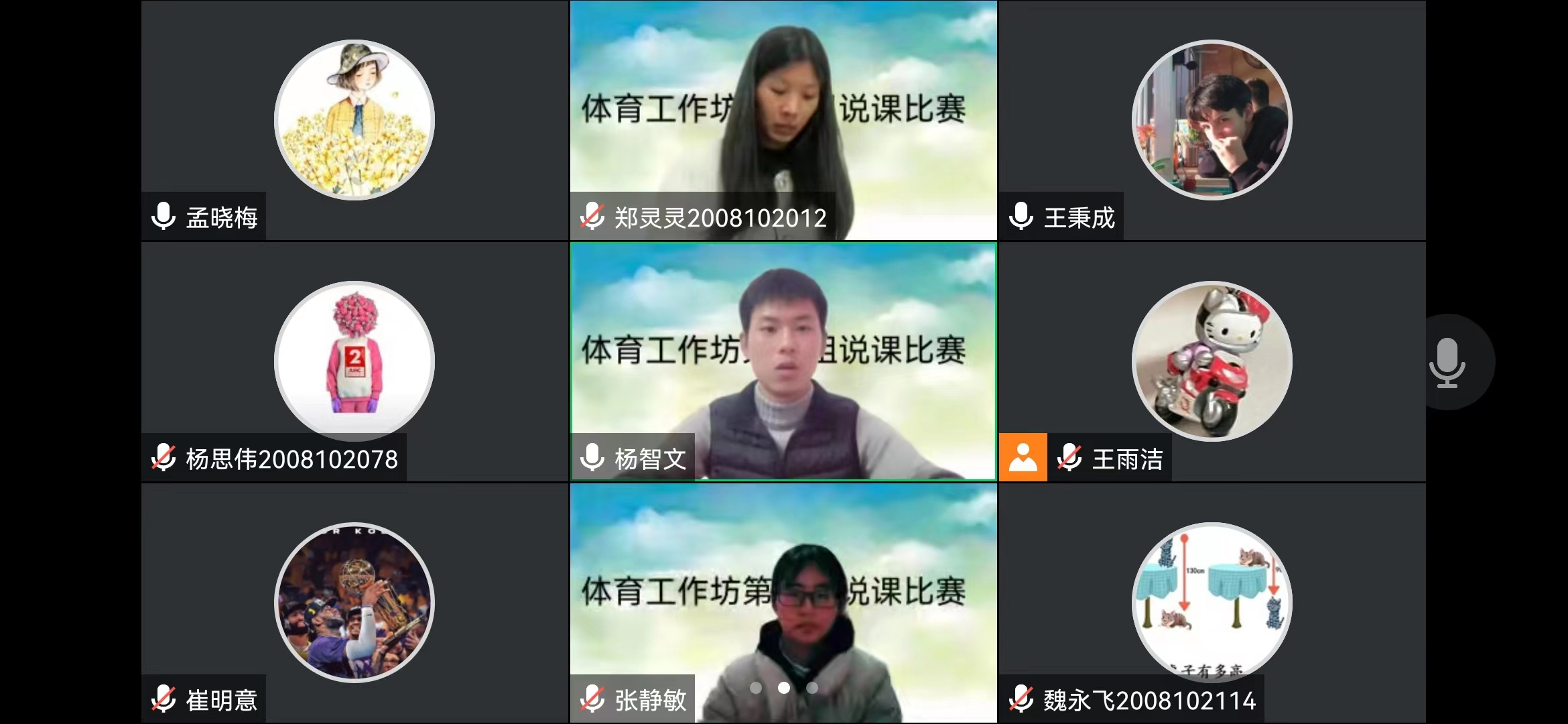This screenshot has width=1568, height=724.
Task: Select 张静敏's video tile
Action: pyautogui.click(x=783, y=603)
